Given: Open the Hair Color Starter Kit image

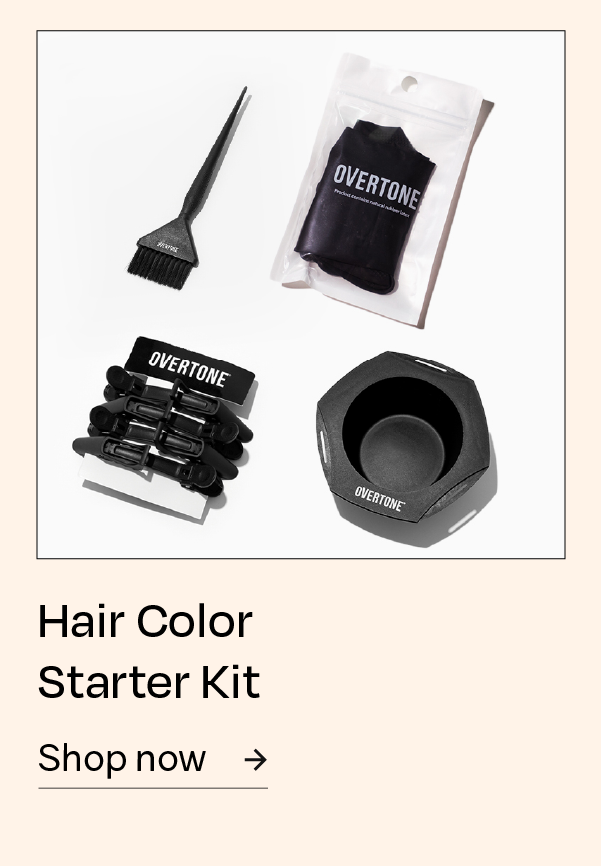Looking at the screenshot, I should (301, 294).
